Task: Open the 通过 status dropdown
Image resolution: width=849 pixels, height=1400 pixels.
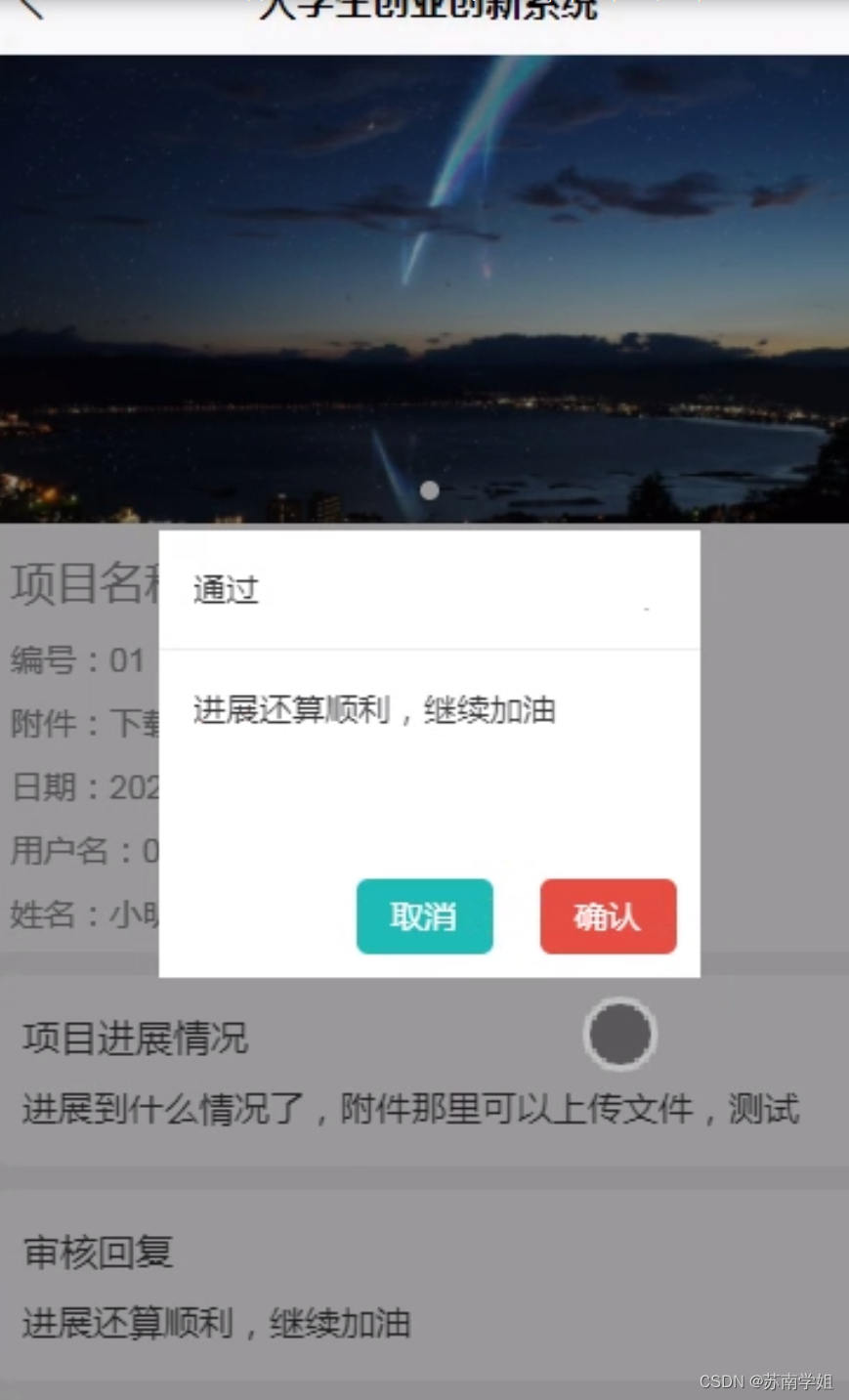Action: click(428, 590)
